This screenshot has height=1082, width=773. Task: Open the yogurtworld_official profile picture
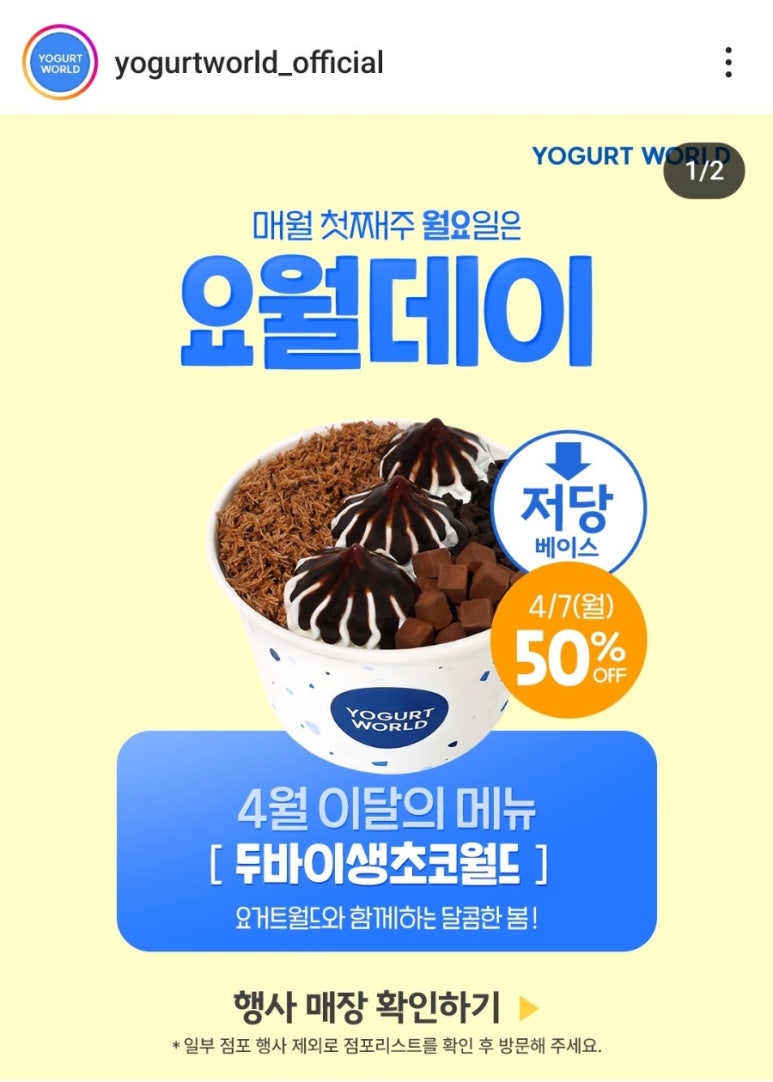[x=59, y=62]
